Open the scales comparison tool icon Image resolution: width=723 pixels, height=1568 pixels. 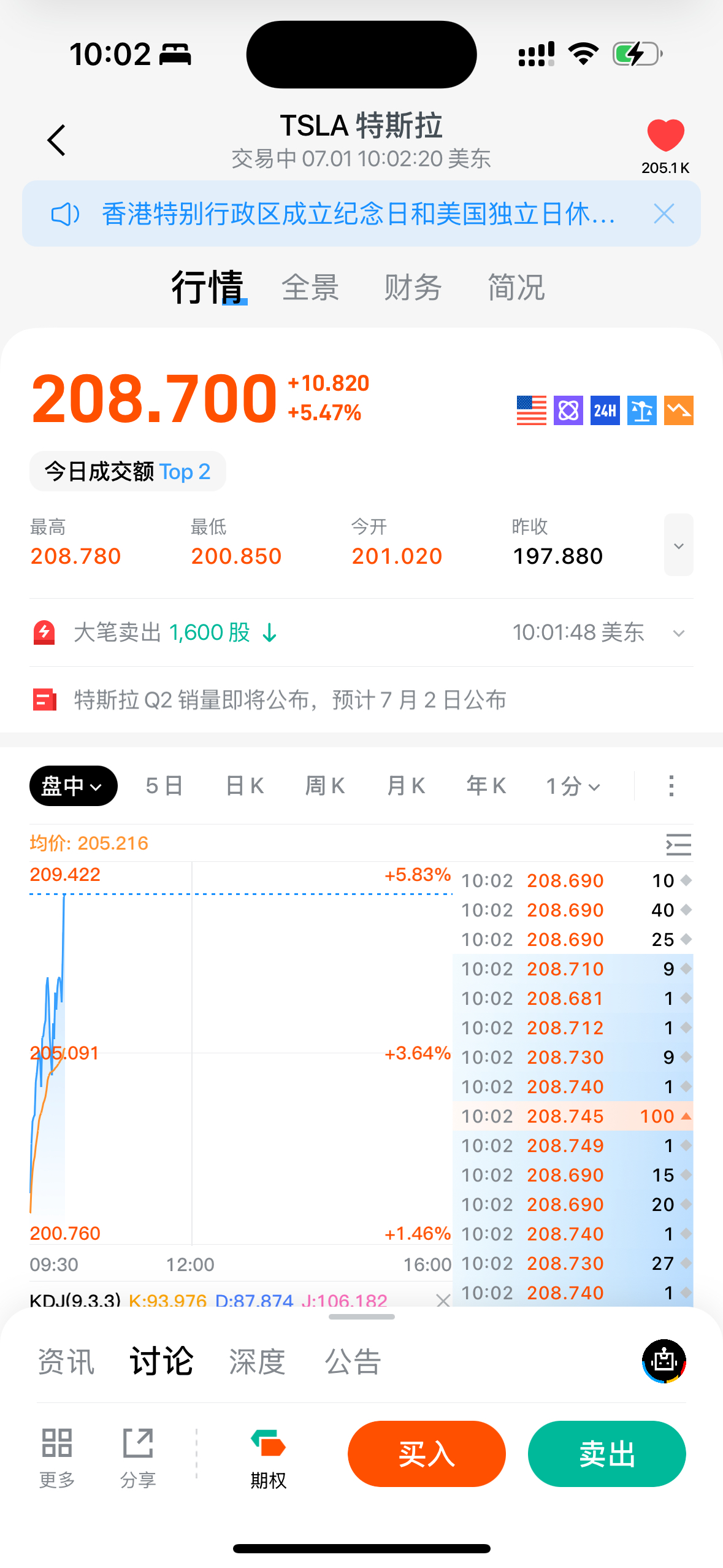pyautogui.click(x=641, y=410)
